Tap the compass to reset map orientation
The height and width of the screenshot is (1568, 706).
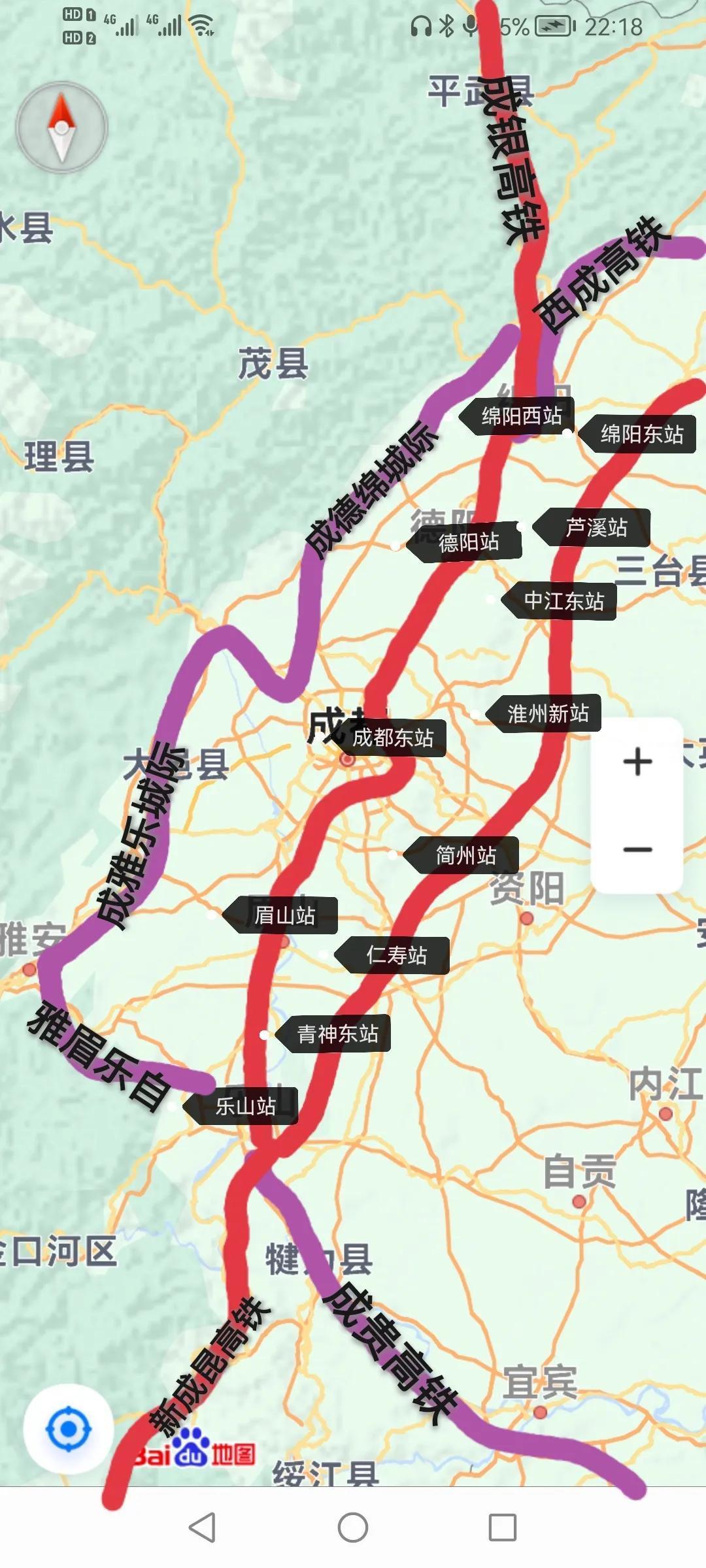coord(61,127)
